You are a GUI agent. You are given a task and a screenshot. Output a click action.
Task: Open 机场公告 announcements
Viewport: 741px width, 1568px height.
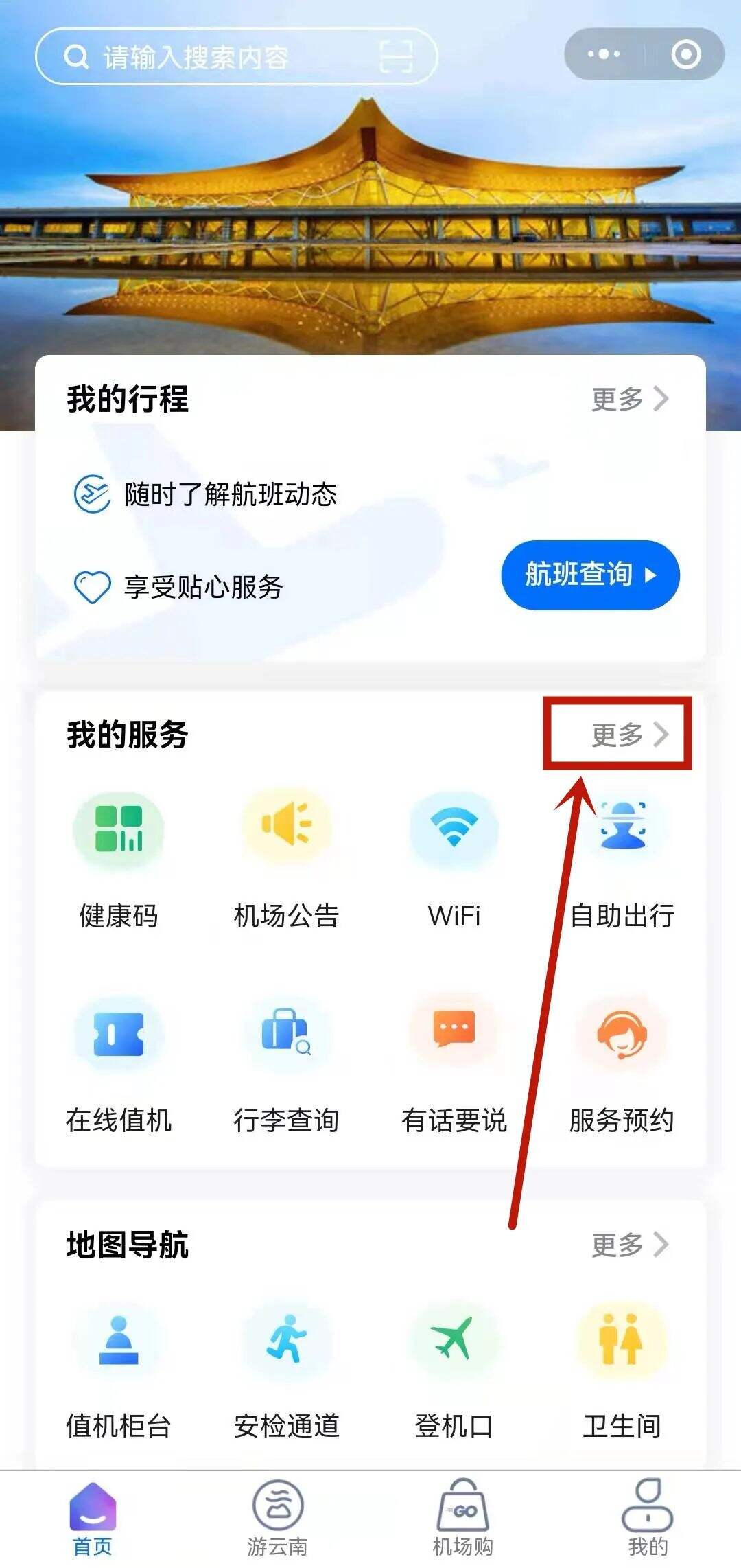(286, 858)
